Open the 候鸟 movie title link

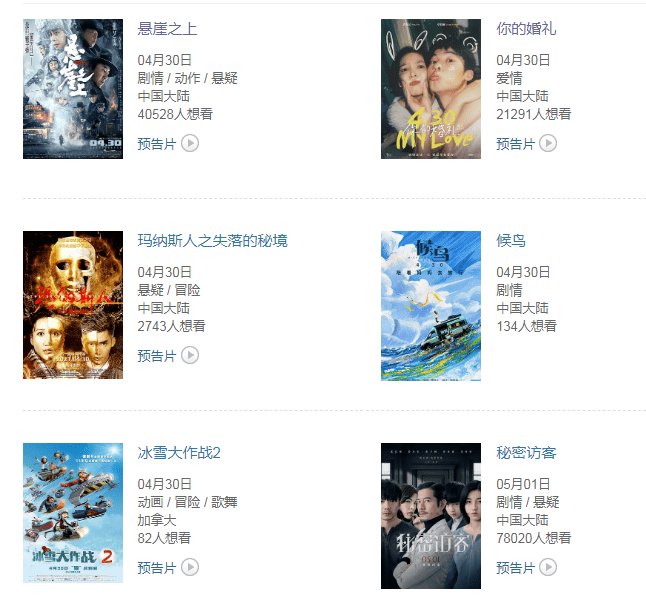[511, 241]
